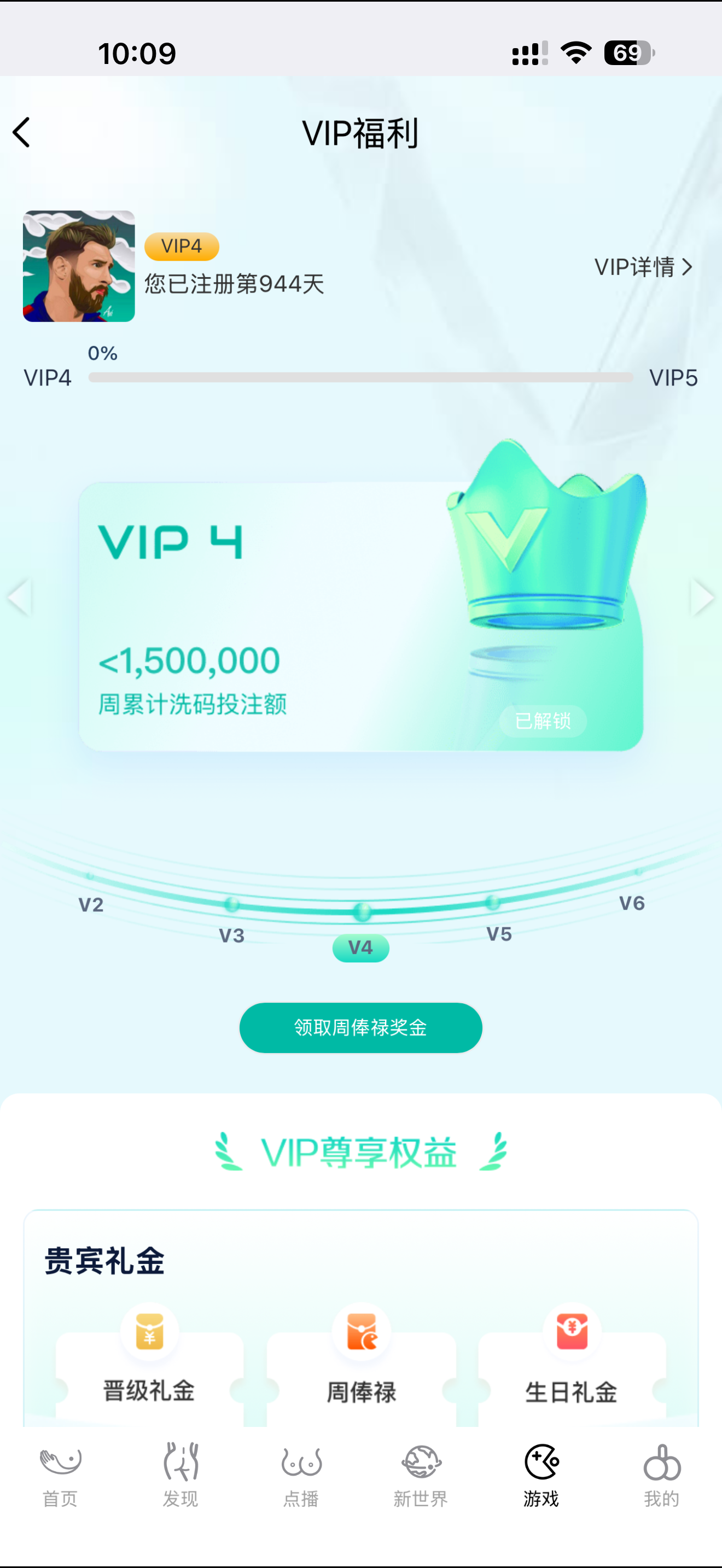Select the V5 level marker
722x1568 pixels.
499,933
